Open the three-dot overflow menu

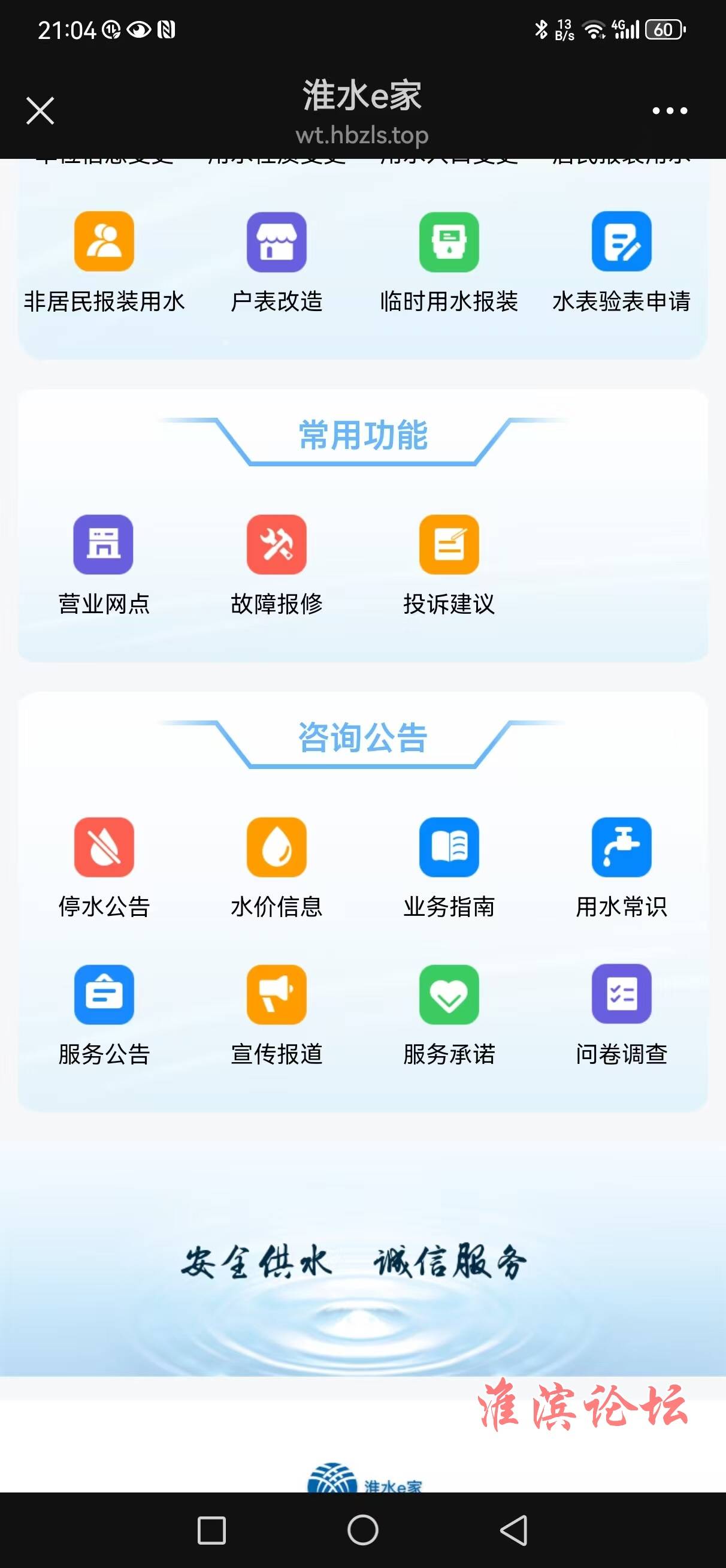(670, 111)
